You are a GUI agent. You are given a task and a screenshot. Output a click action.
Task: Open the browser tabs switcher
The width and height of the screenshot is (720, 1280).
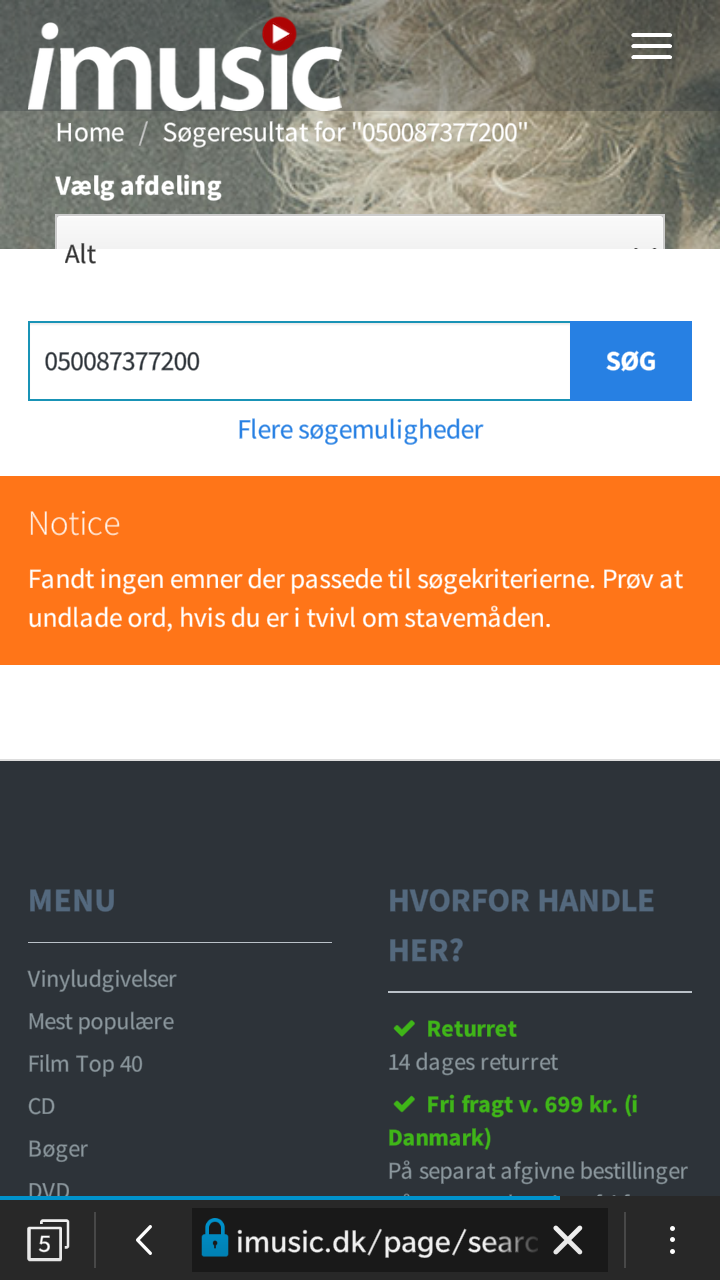point(47,1241)
